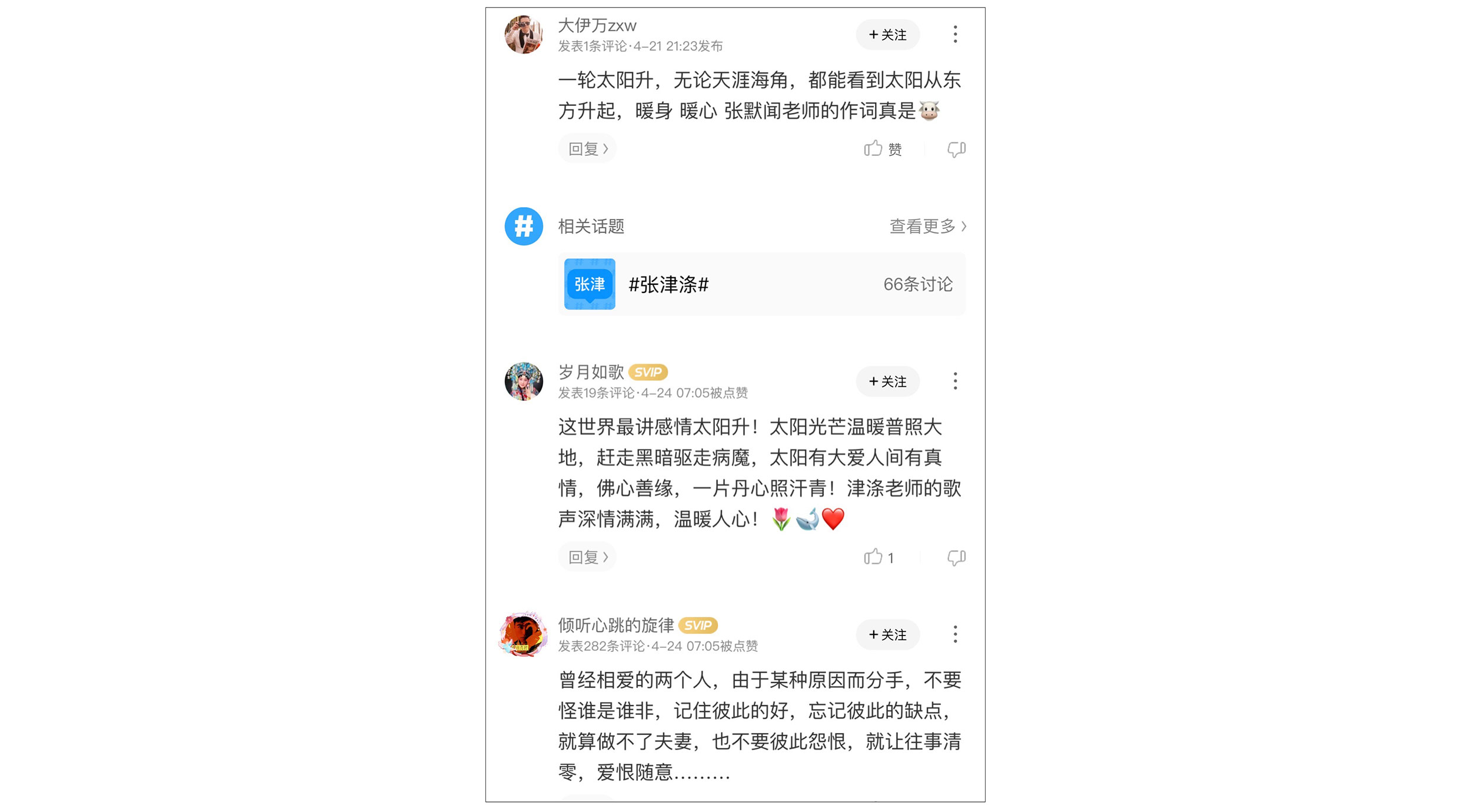Follow user 大伊万zxw
1471x812 pixels.
[887, 35]
